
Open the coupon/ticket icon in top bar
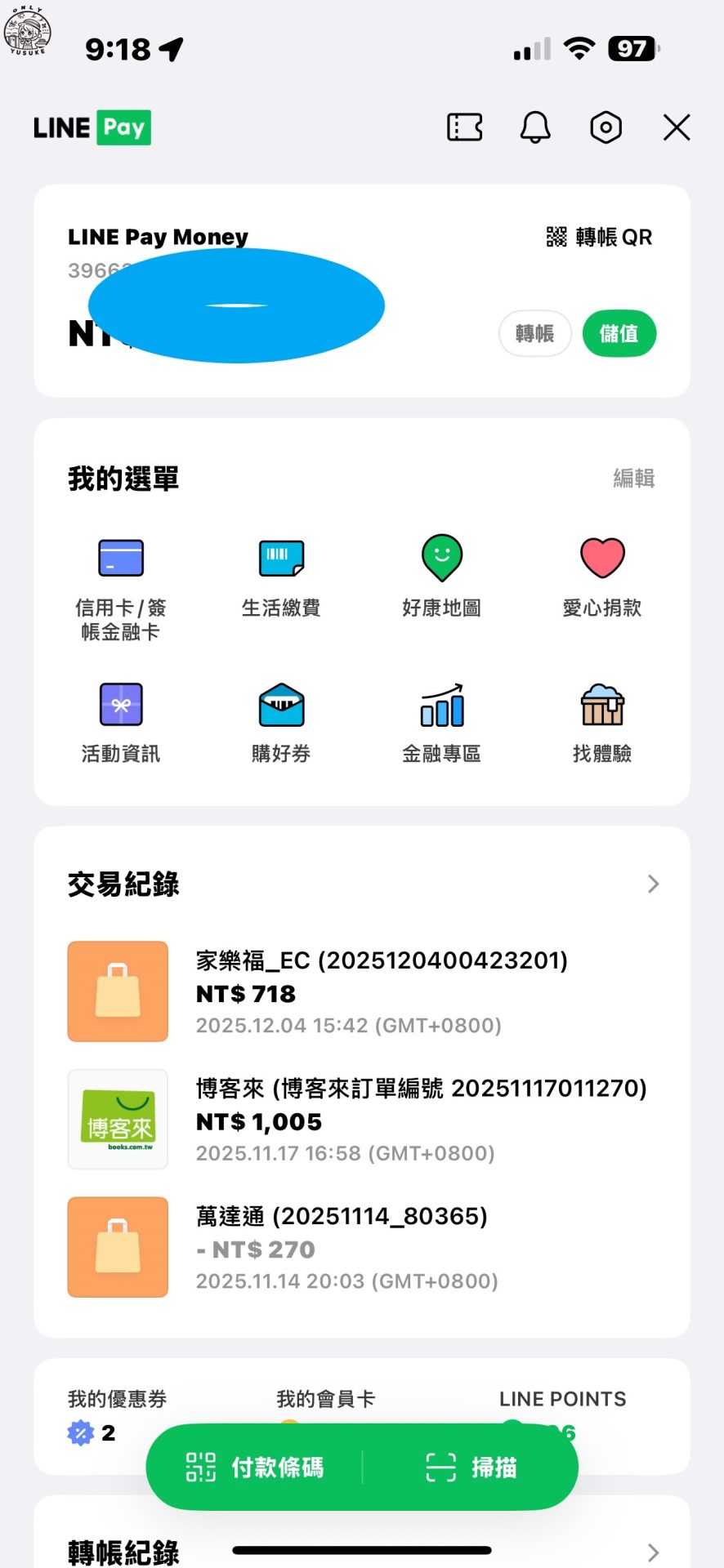tap(464, 127)
